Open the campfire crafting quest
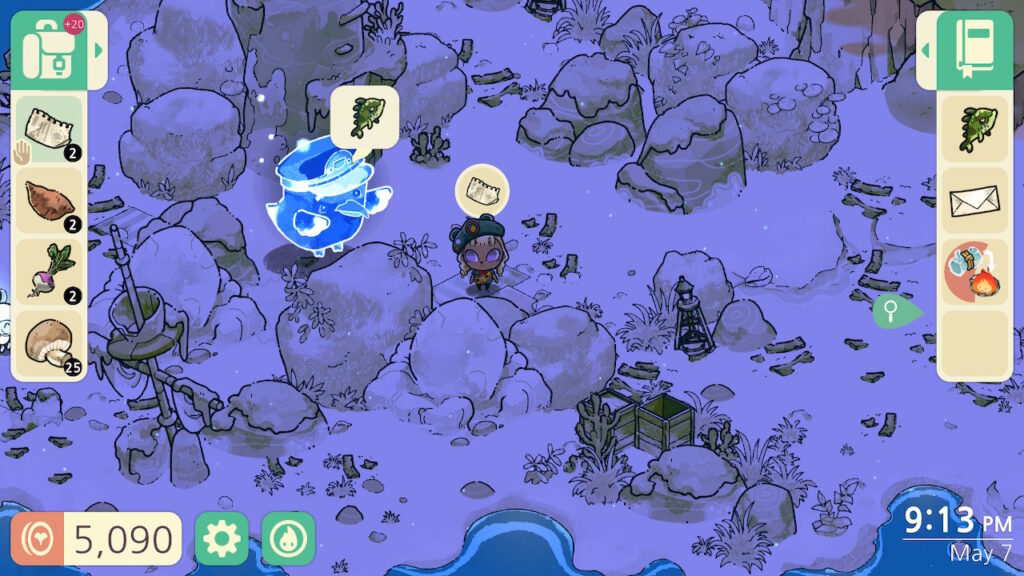Image resolution: width=1024 pixels, height=576 pixels. 974,272
